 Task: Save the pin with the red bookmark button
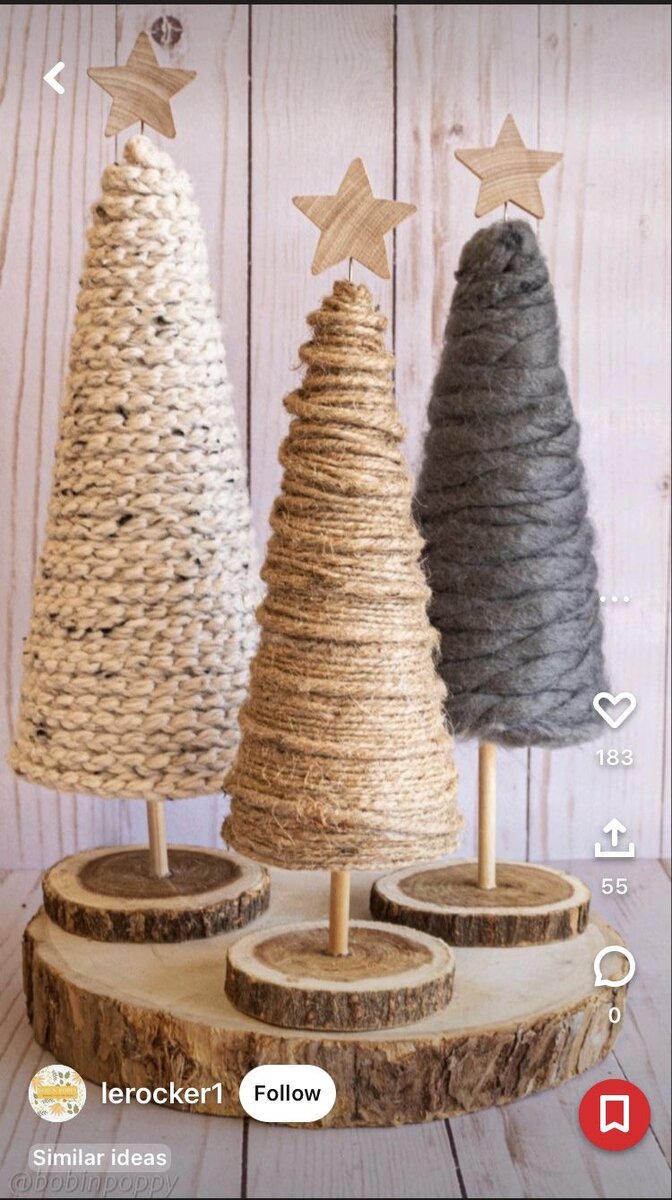point(614,1114)
